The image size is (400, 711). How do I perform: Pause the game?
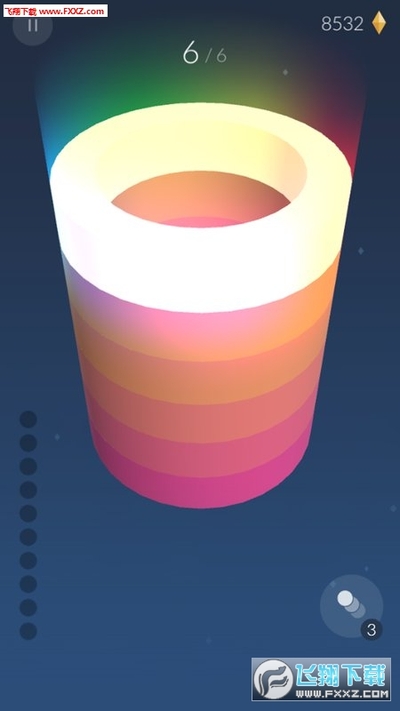coord(33,26)
